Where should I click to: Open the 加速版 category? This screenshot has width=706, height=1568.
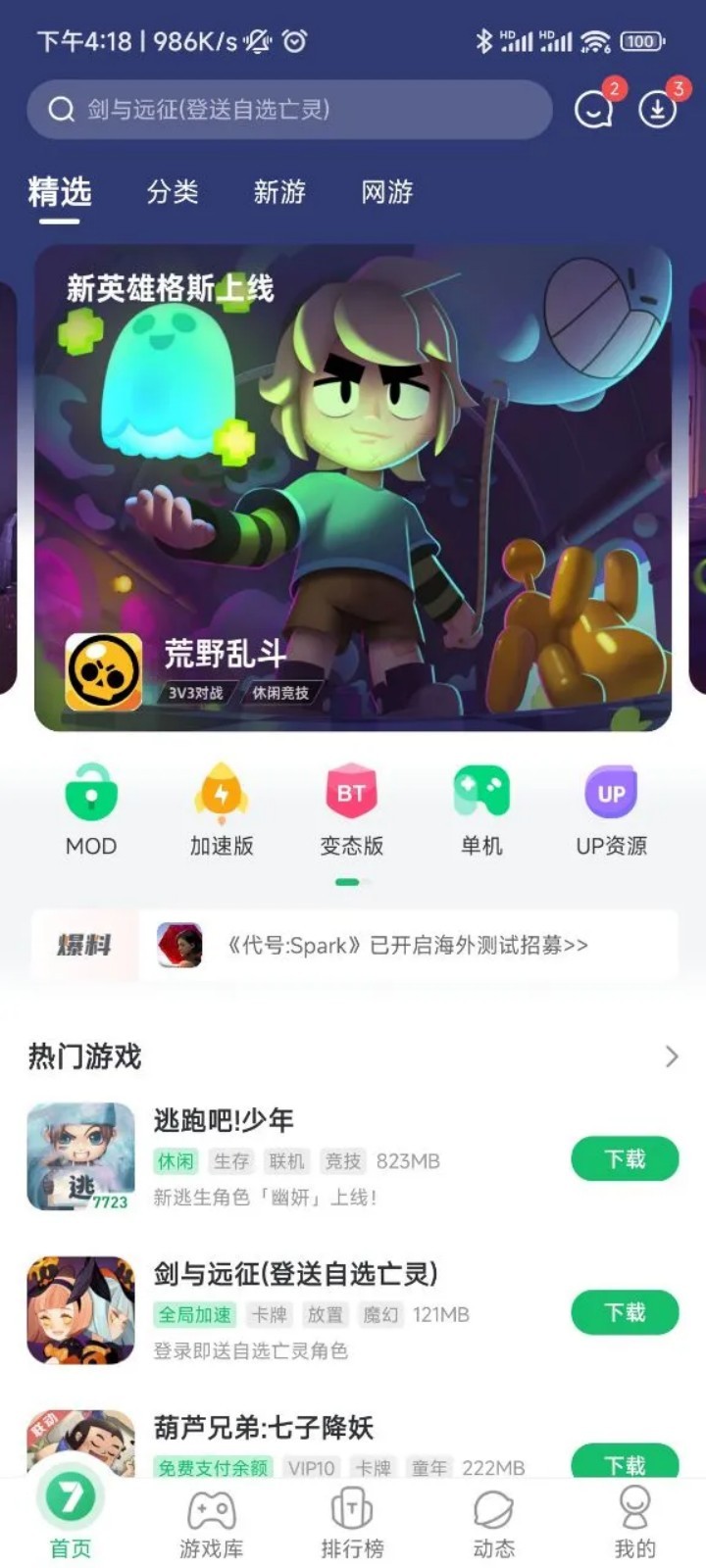(x=222, y=810)
